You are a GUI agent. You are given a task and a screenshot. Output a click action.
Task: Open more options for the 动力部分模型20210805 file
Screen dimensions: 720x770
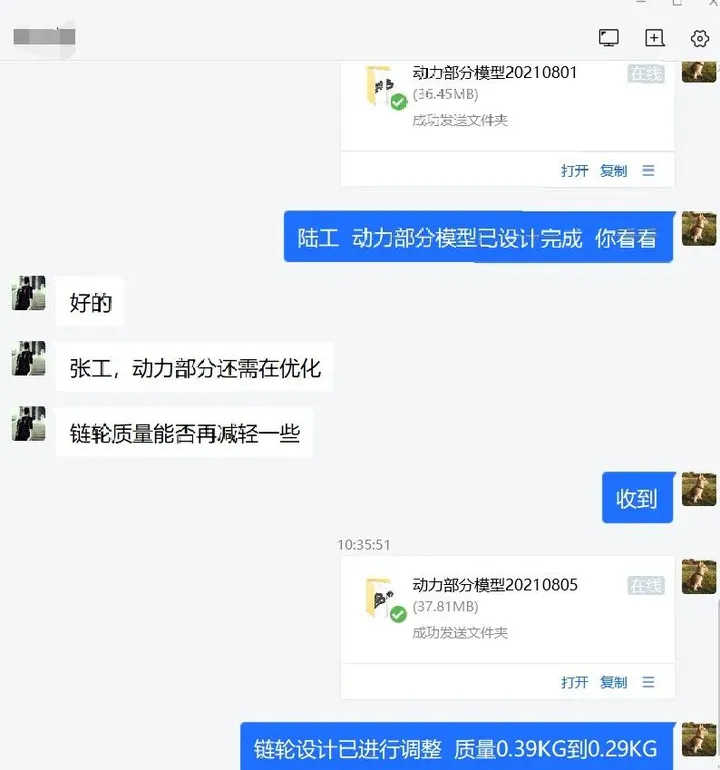coord(649,682)
